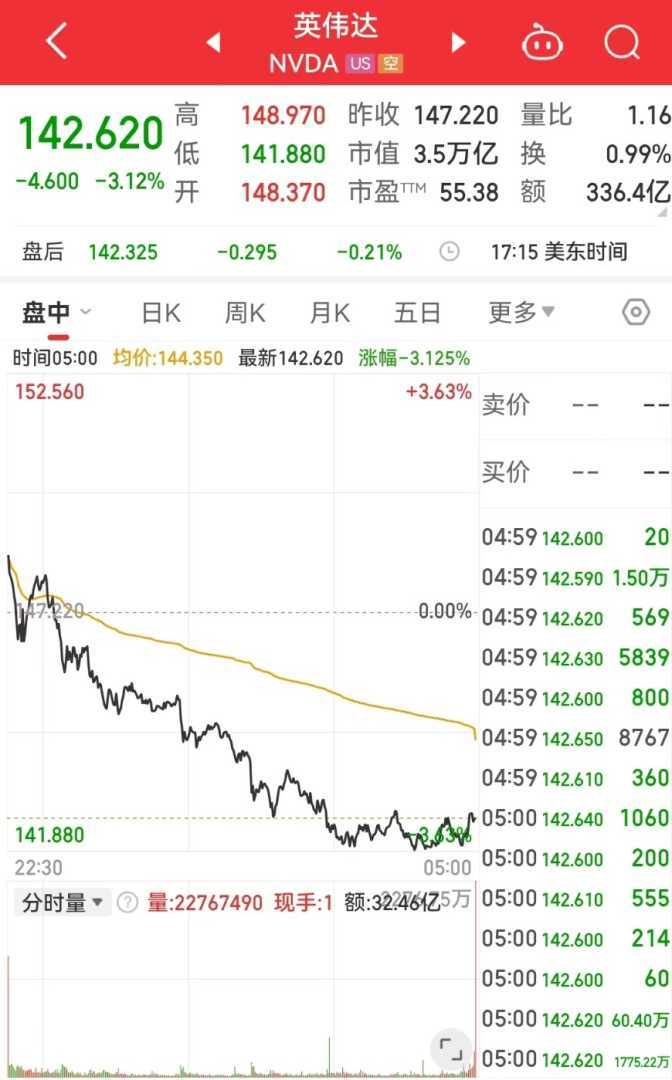Switch to the previous stock
The image size is (672, 1080).
(213, 42)
